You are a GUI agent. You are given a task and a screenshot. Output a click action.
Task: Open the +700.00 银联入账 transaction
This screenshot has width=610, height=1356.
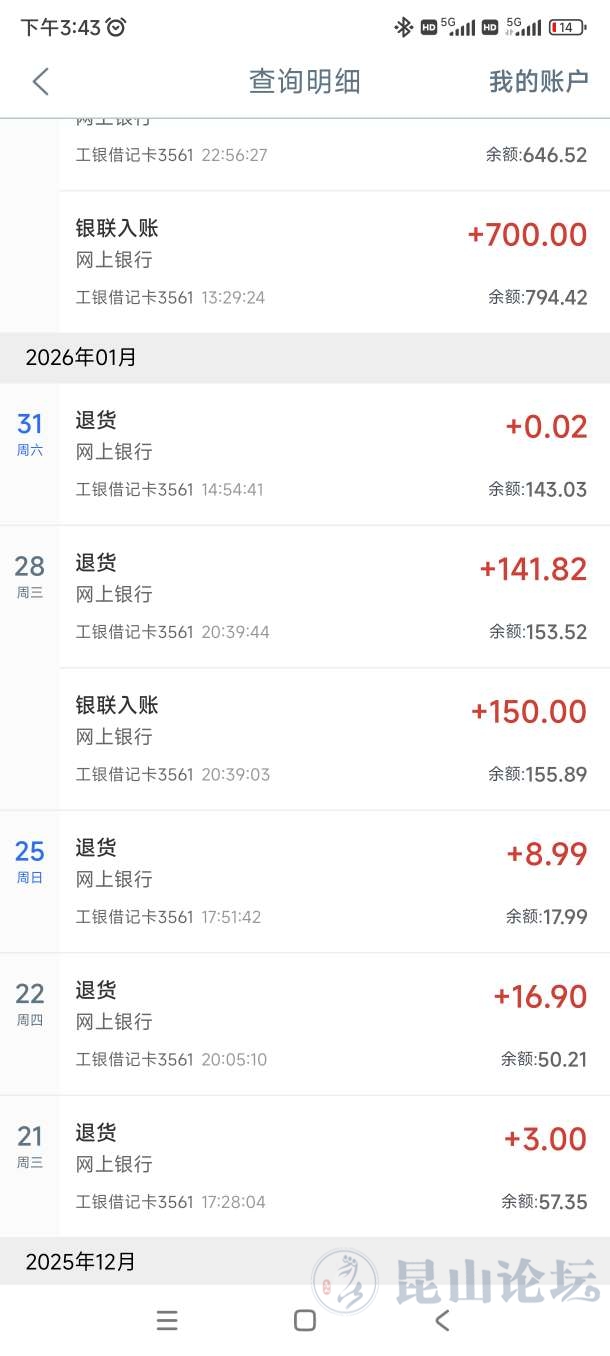point(333,262)
